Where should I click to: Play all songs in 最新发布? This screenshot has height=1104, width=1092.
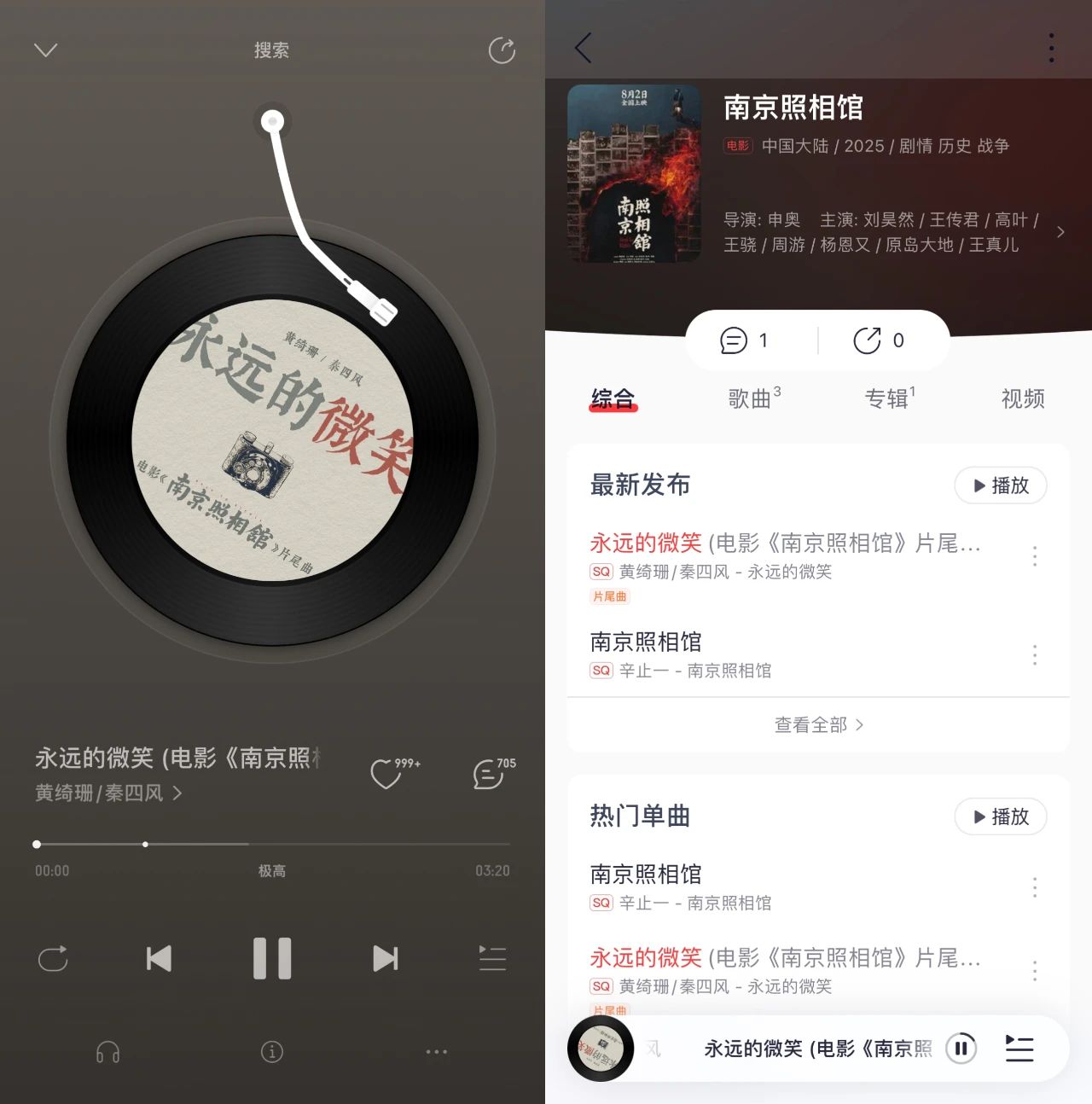coord(1000,485)
